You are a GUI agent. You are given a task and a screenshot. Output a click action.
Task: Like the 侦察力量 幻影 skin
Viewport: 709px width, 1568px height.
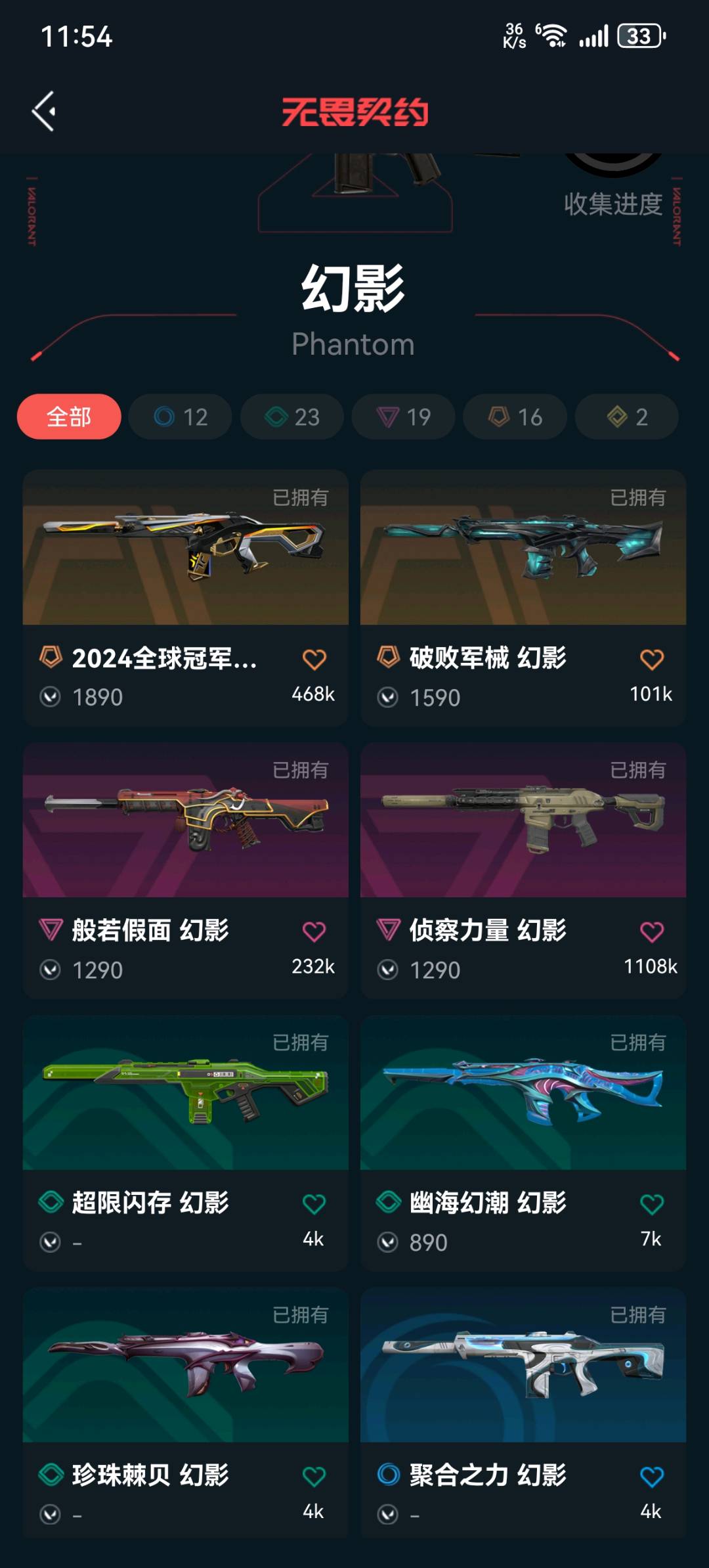(651, 931)
